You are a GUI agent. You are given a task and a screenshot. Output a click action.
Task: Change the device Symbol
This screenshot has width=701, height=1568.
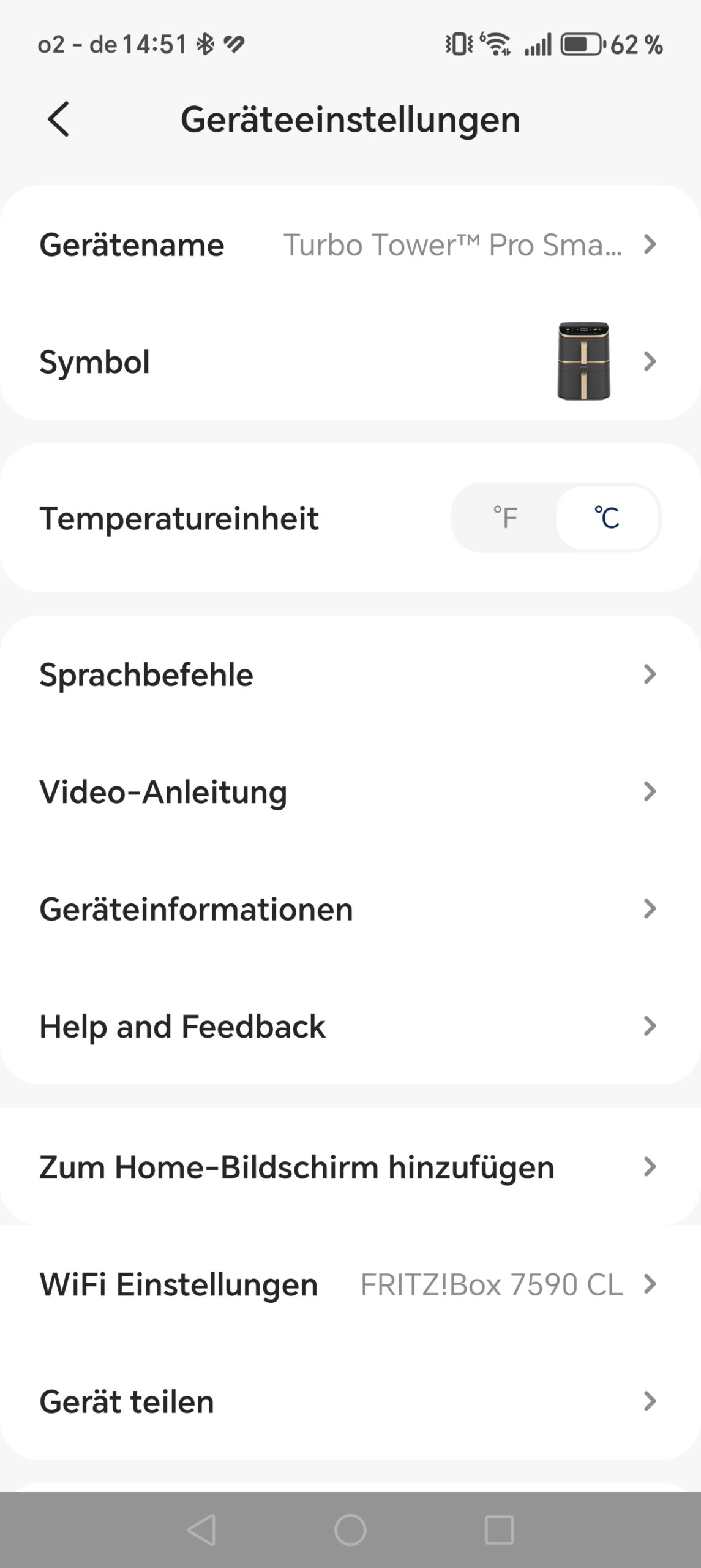tap(350, 361)
